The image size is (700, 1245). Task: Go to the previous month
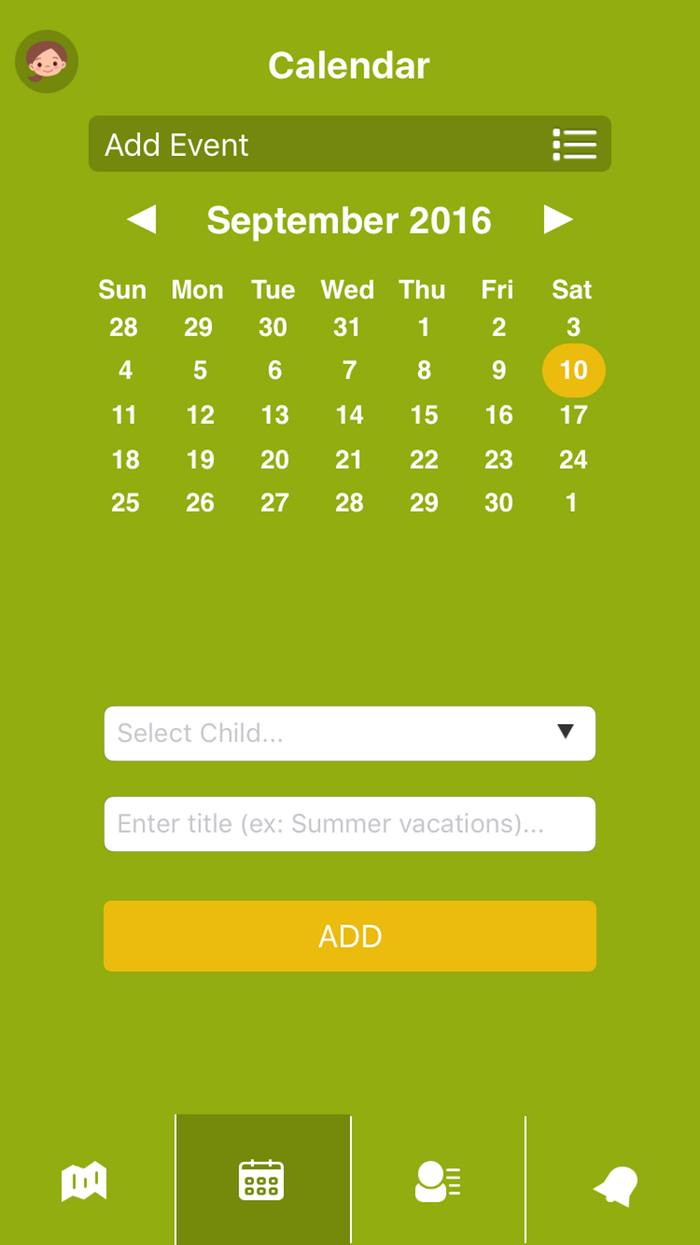pyautogui.click(x=142, y=220)
